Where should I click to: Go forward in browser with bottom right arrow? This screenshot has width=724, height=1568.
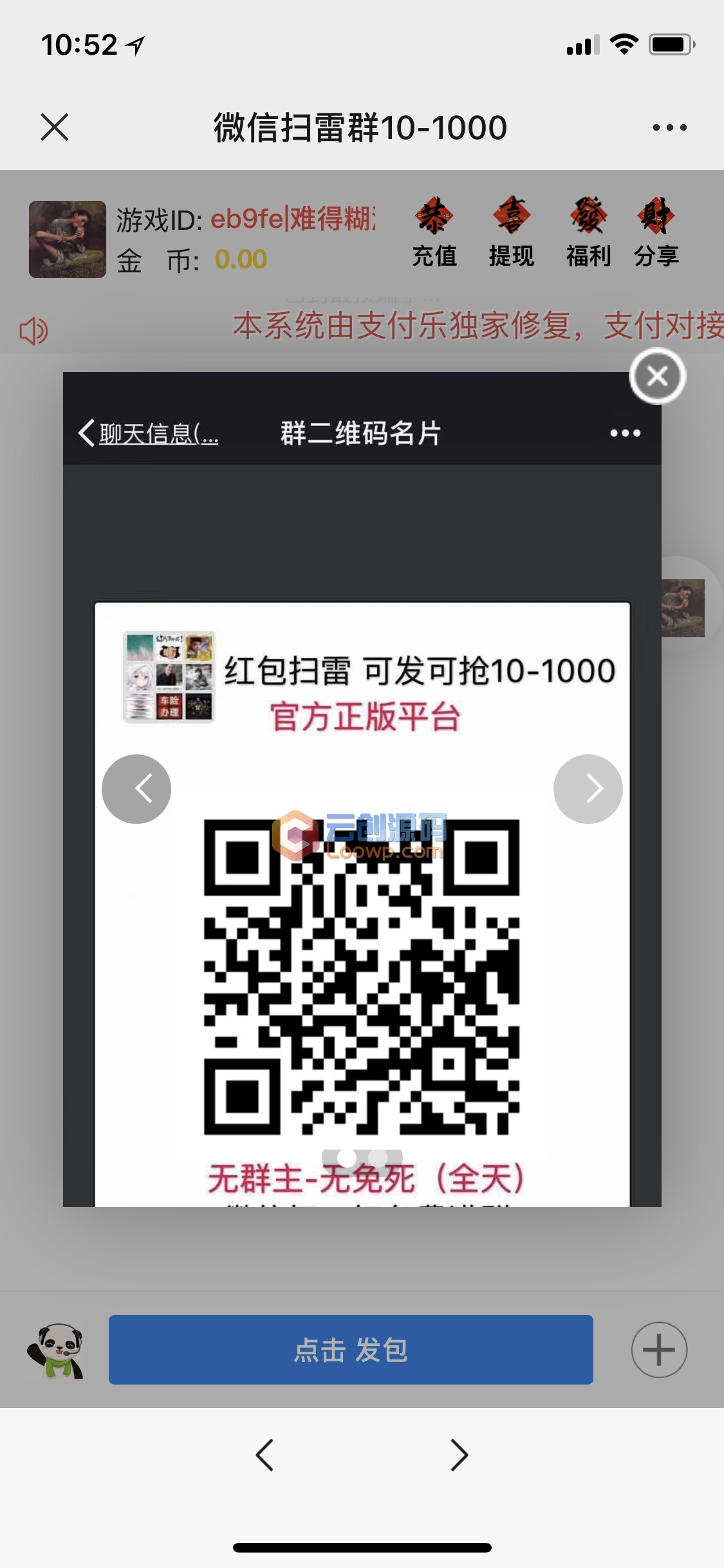pyautogui.click(x=459, y=1455)
